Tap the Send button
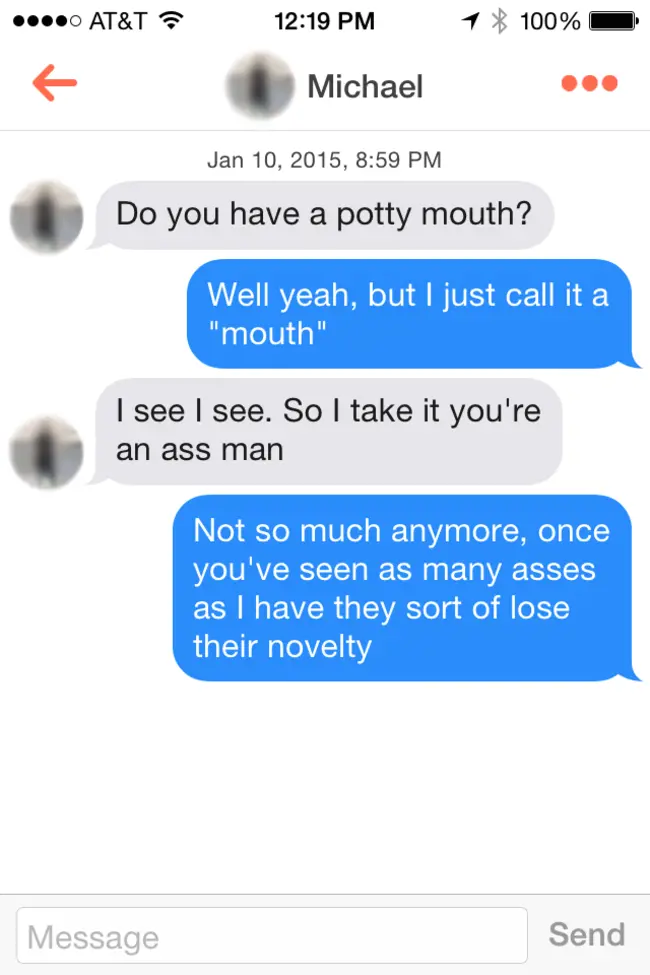 tap(586, 934)
